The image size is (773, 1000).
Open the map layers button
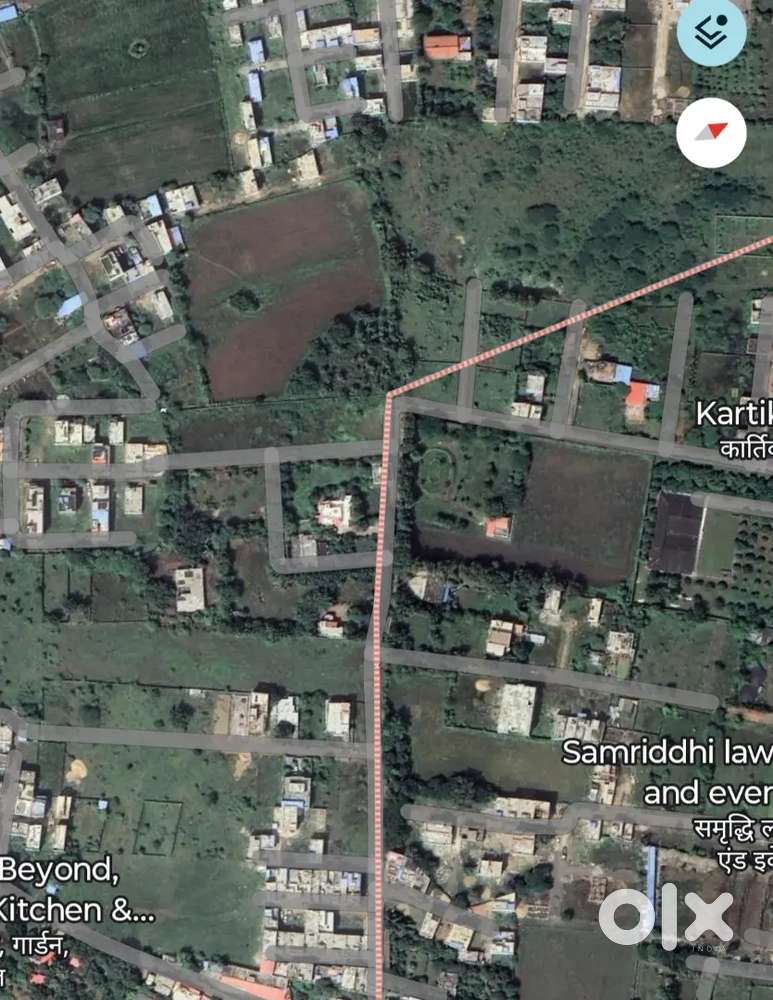711,33
